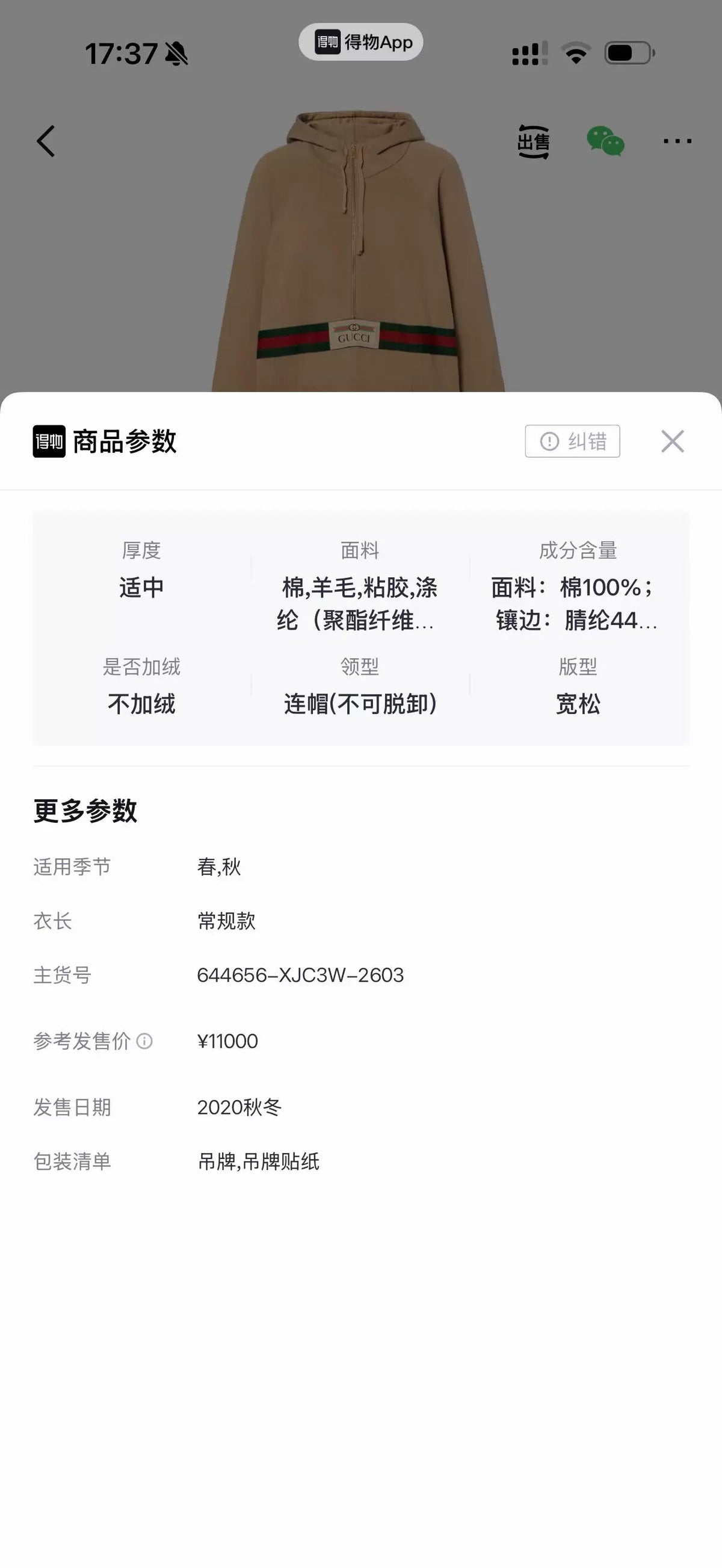Open the 出售 sell icon

[533, 142]
